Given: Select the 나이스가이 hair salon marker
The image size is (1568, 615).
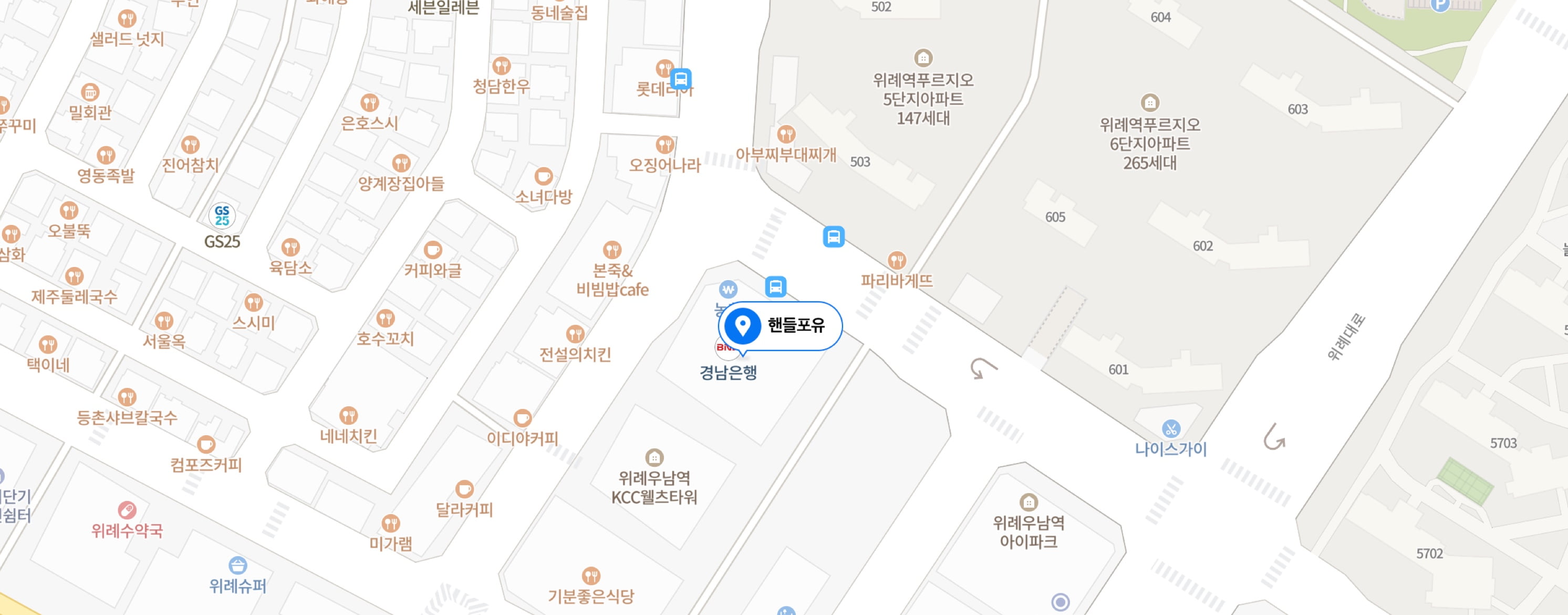Looking at the screenshot, I should point(1170,429).
